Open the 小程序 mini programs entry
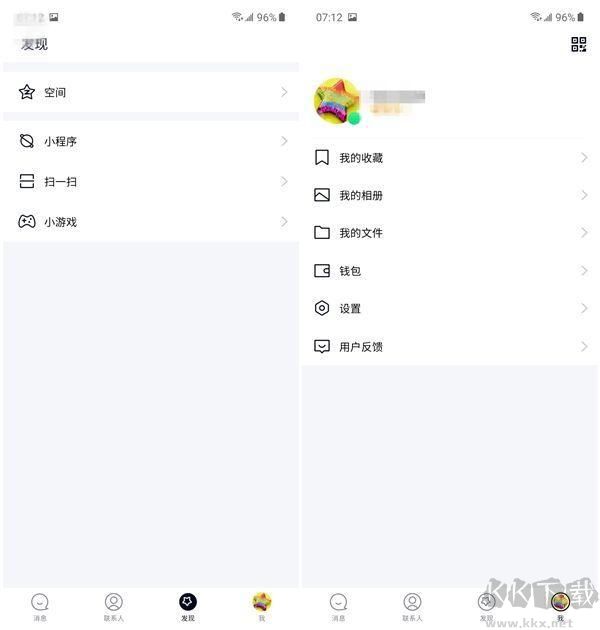The width and height of the screenshot is (600, 630). pos(150,141)
